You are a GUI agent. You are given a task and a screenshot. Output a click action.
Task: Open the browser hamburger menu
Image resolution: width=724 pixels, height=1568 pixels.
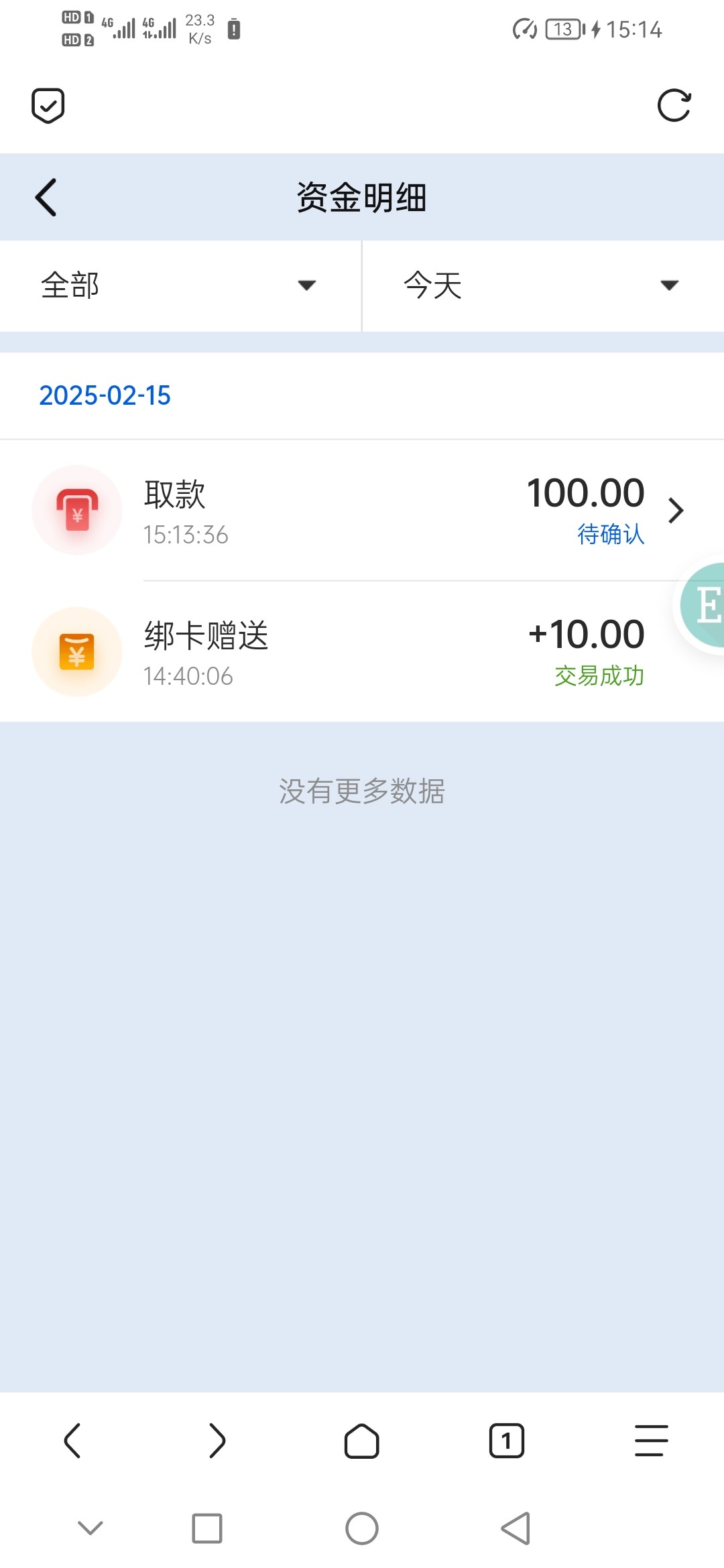point(652,1441)
